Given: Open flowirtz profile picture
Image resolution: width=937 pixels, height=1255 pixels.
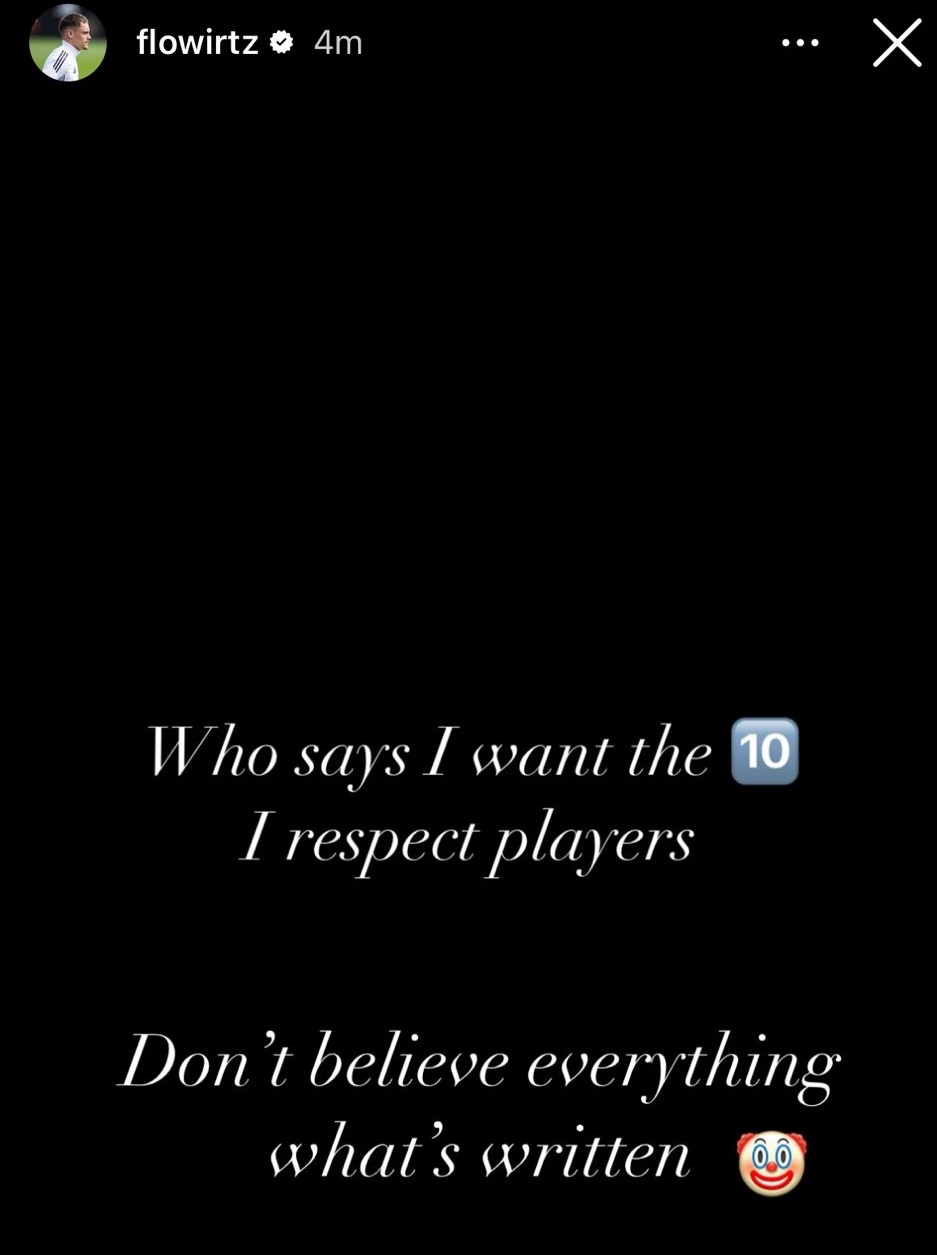Looking at the screenshot, I should pyautogui.click(x=68, y=46).
